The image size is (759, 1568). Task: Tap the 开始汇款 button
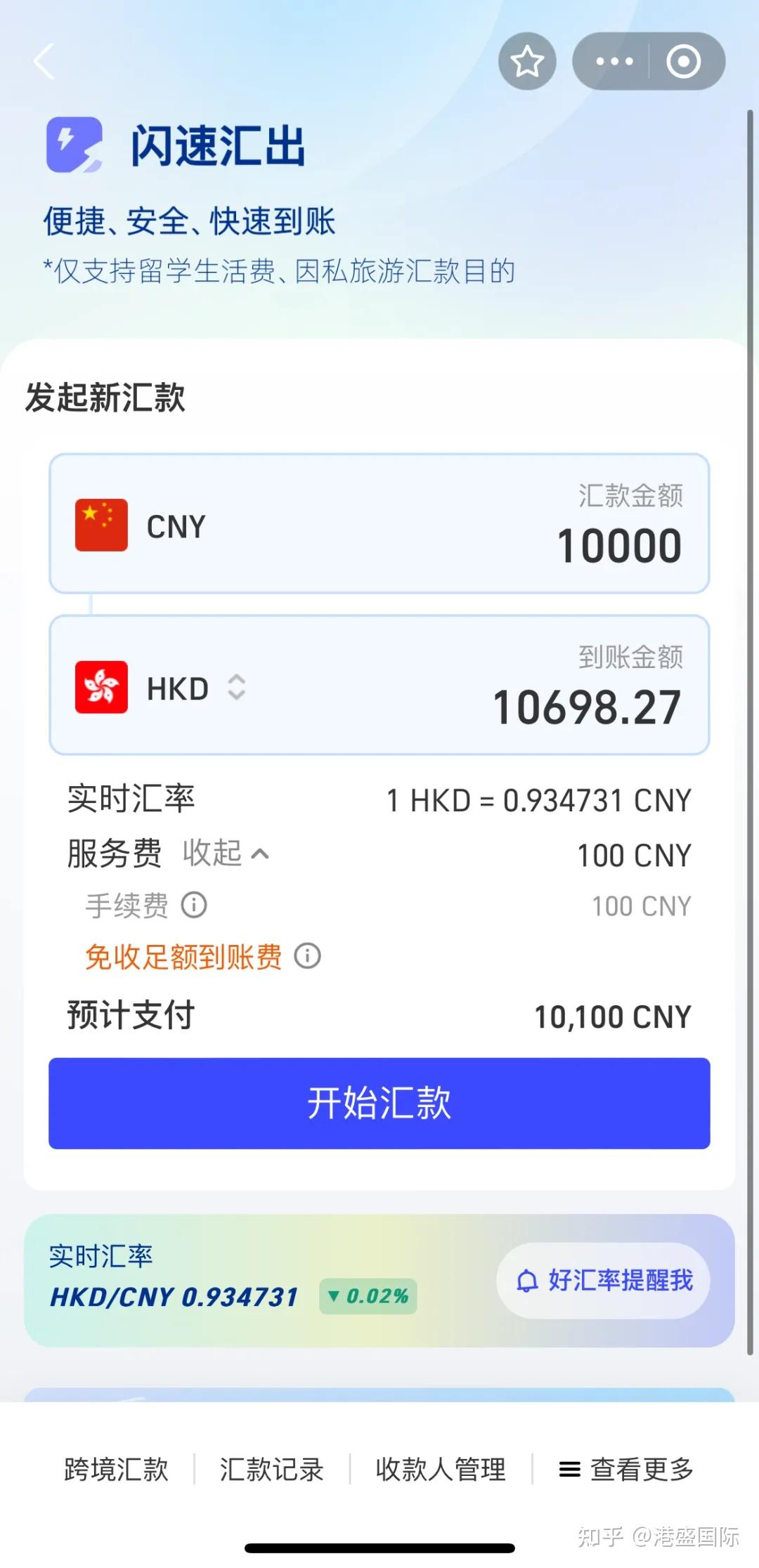[379, 1104]
